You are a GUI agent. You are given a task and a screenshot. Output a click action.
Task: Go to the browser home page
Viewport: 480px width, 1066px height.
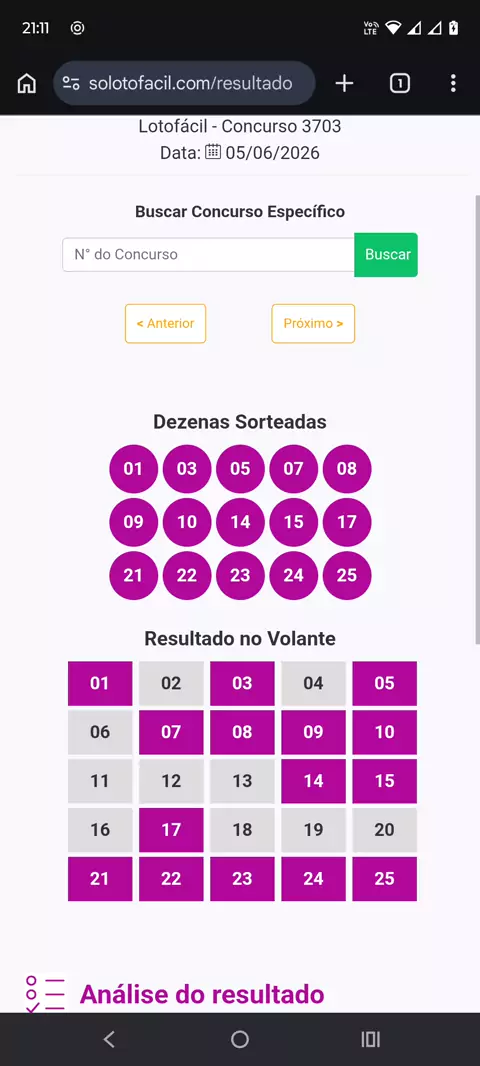coord(27,84)
